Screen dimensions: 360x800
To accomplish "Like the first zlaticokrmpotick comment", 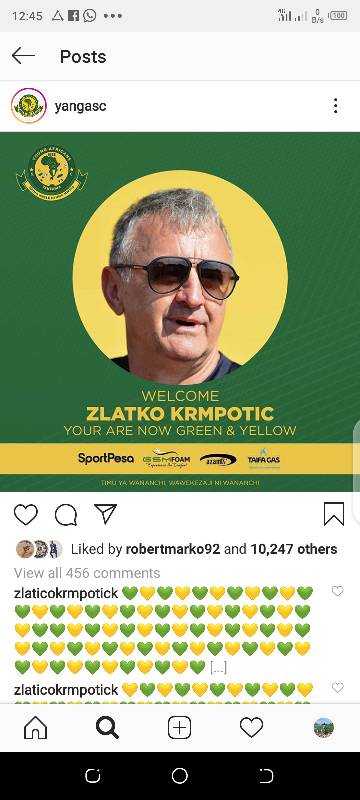I will click(338, 591).
